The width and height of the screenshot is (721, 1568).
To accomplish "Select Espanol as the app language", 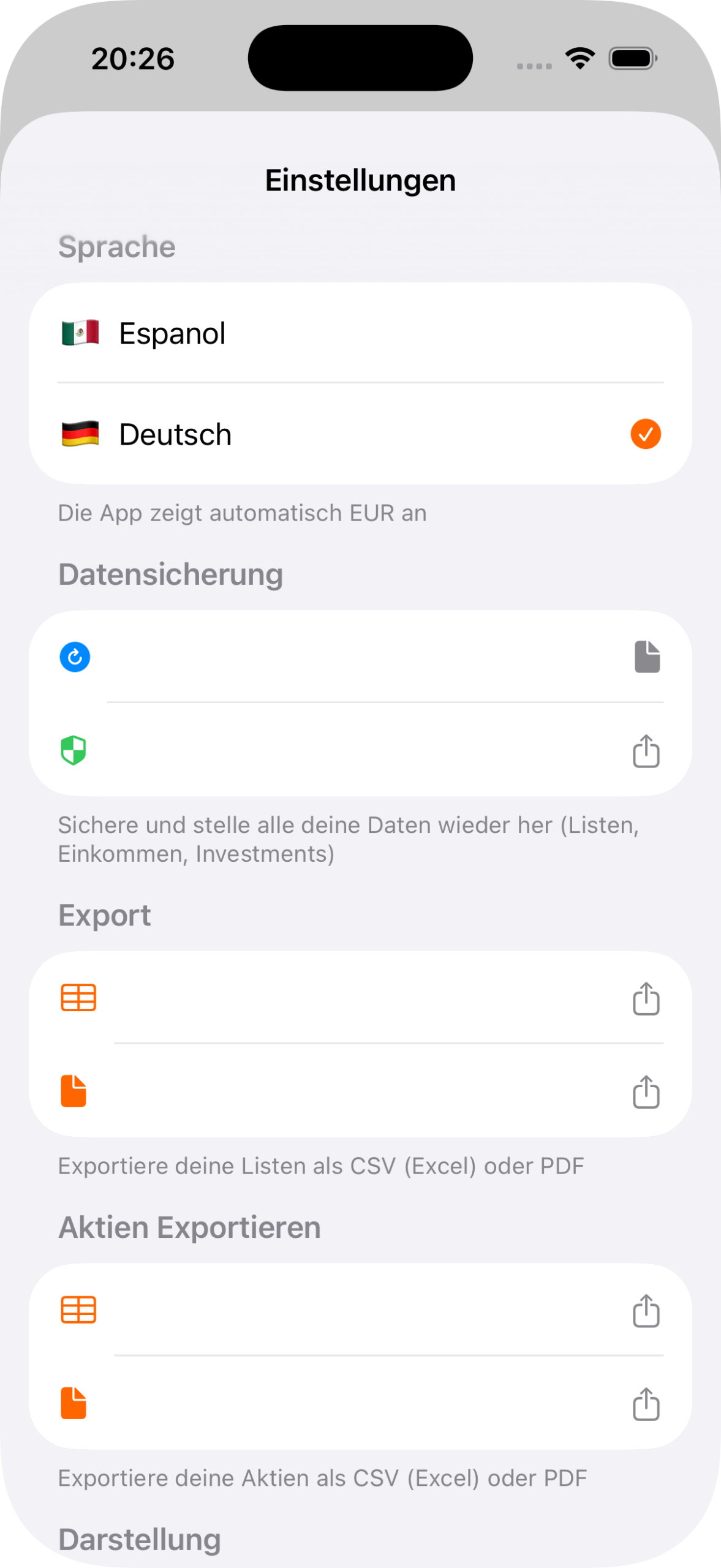I will (x=360, y=333).
